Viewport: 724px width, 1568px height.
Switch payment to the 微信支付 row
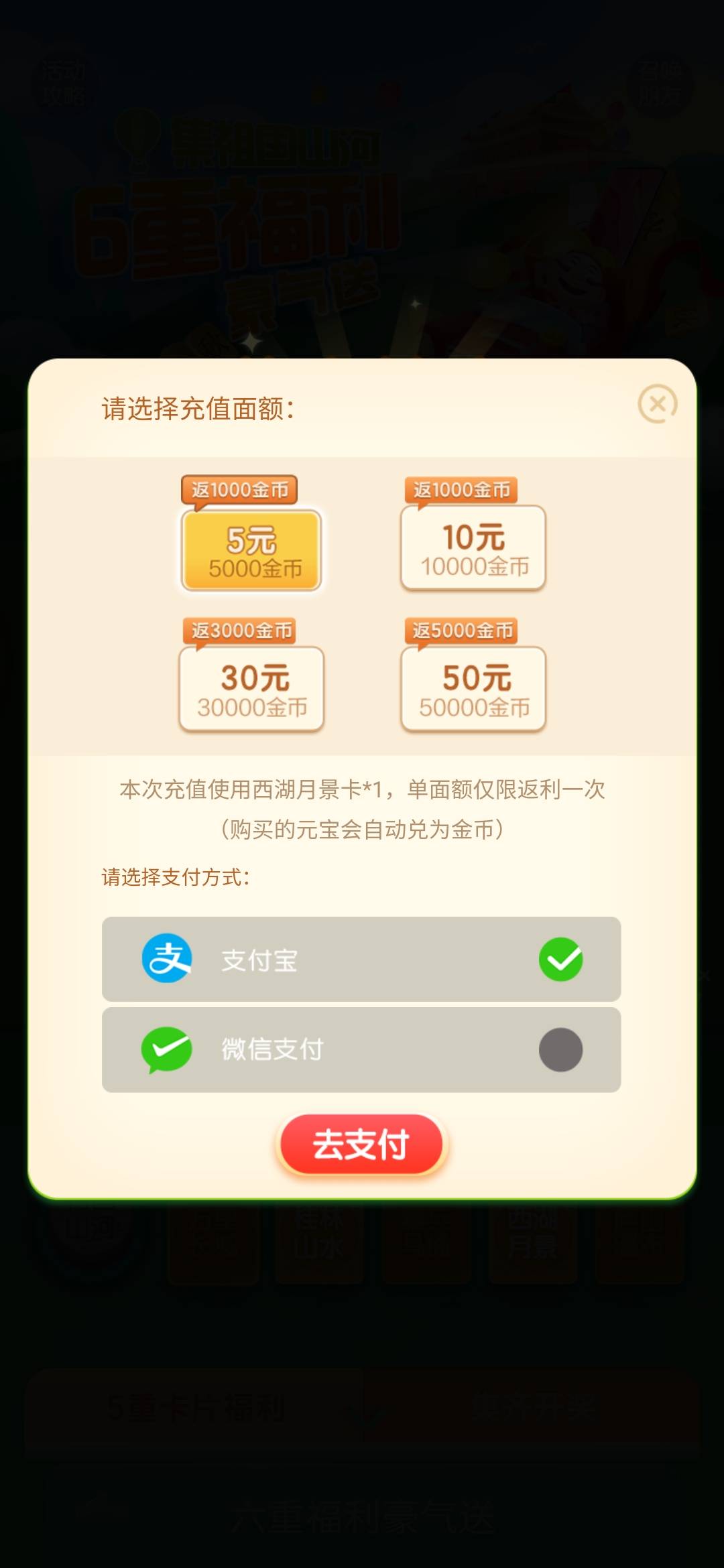(362, 1050)
